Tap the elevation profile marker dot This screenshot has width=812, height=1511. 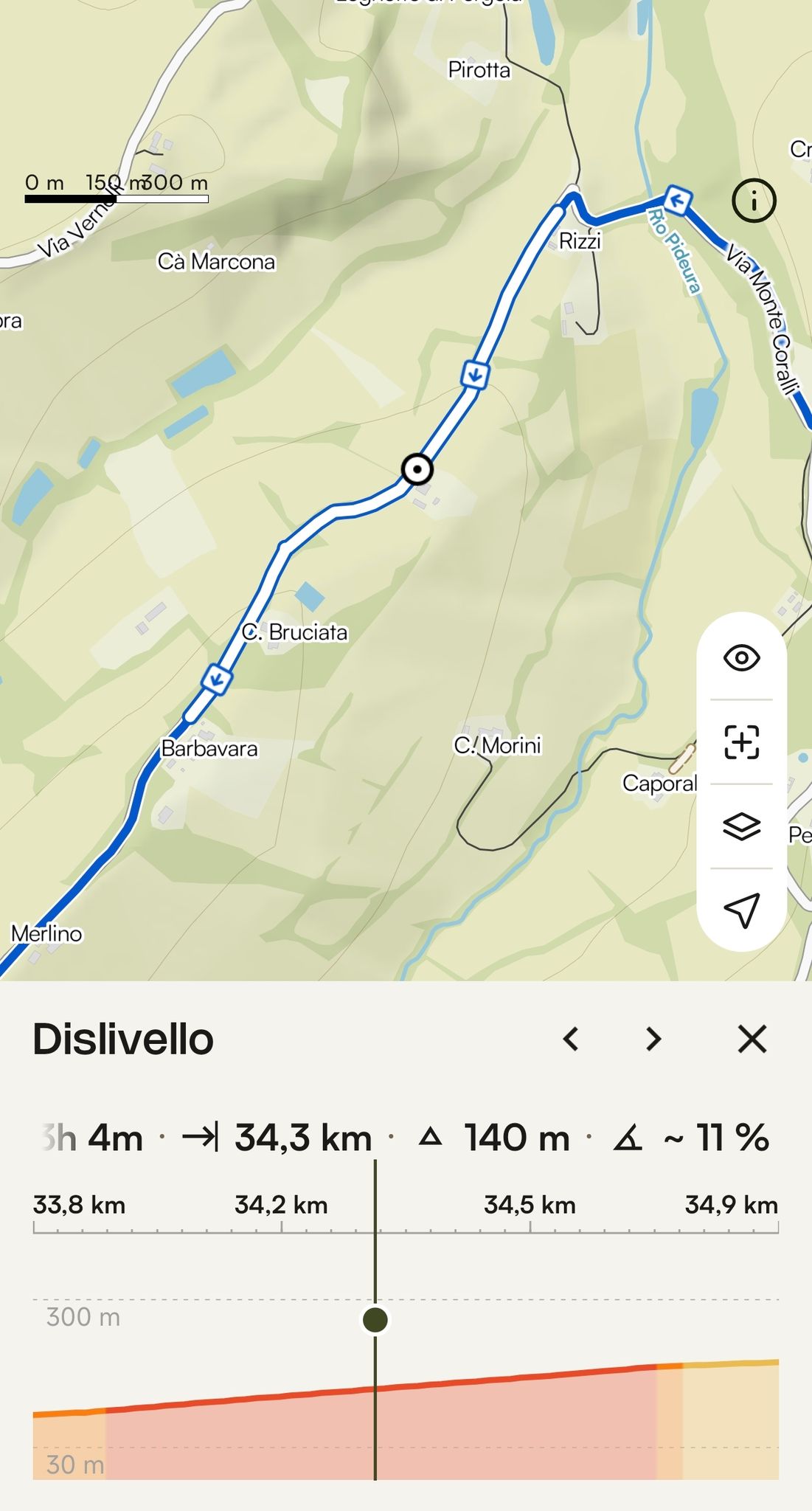(x=375, y=1320)
